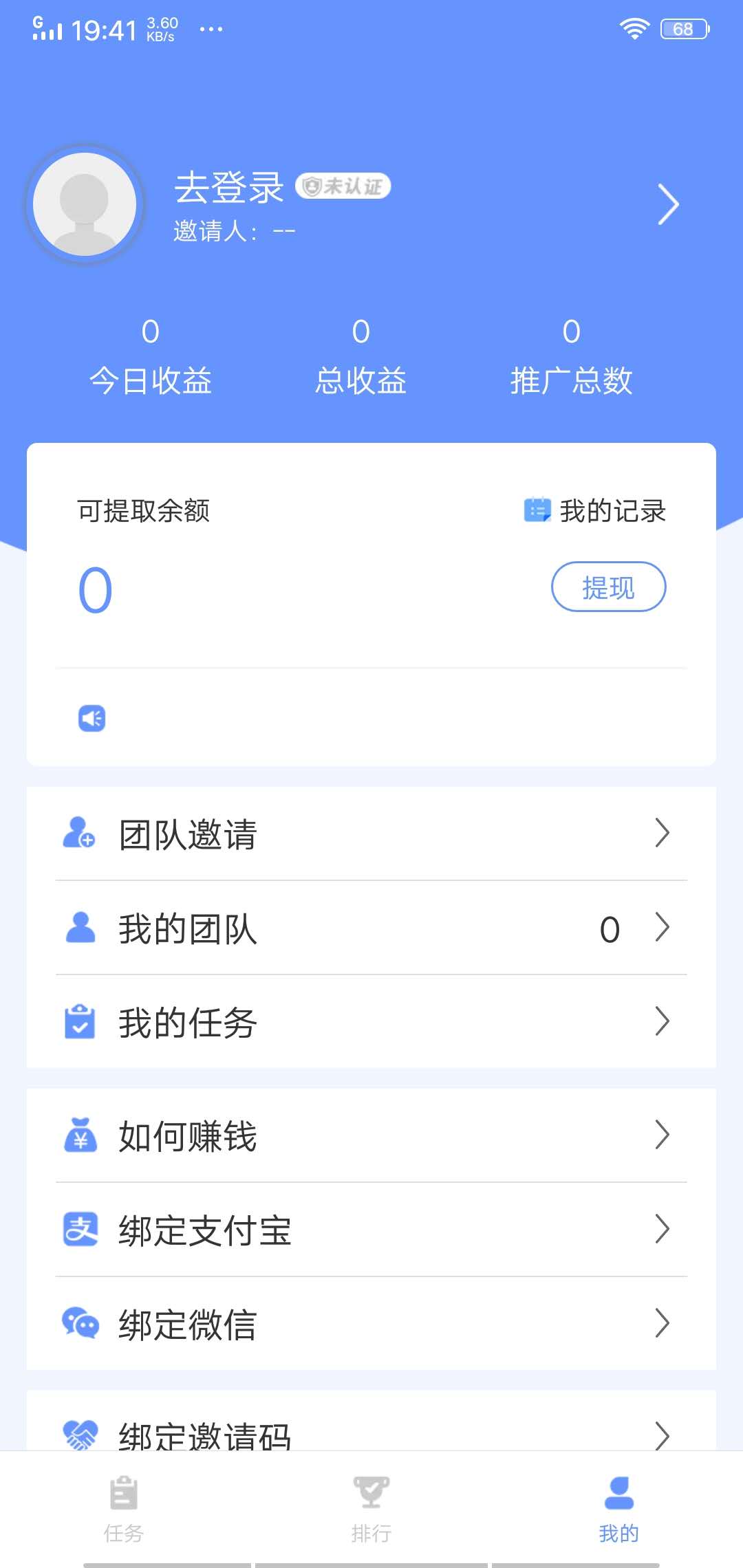
Task: Tap the profile avatar placeholder
Action: pos(84,204)
